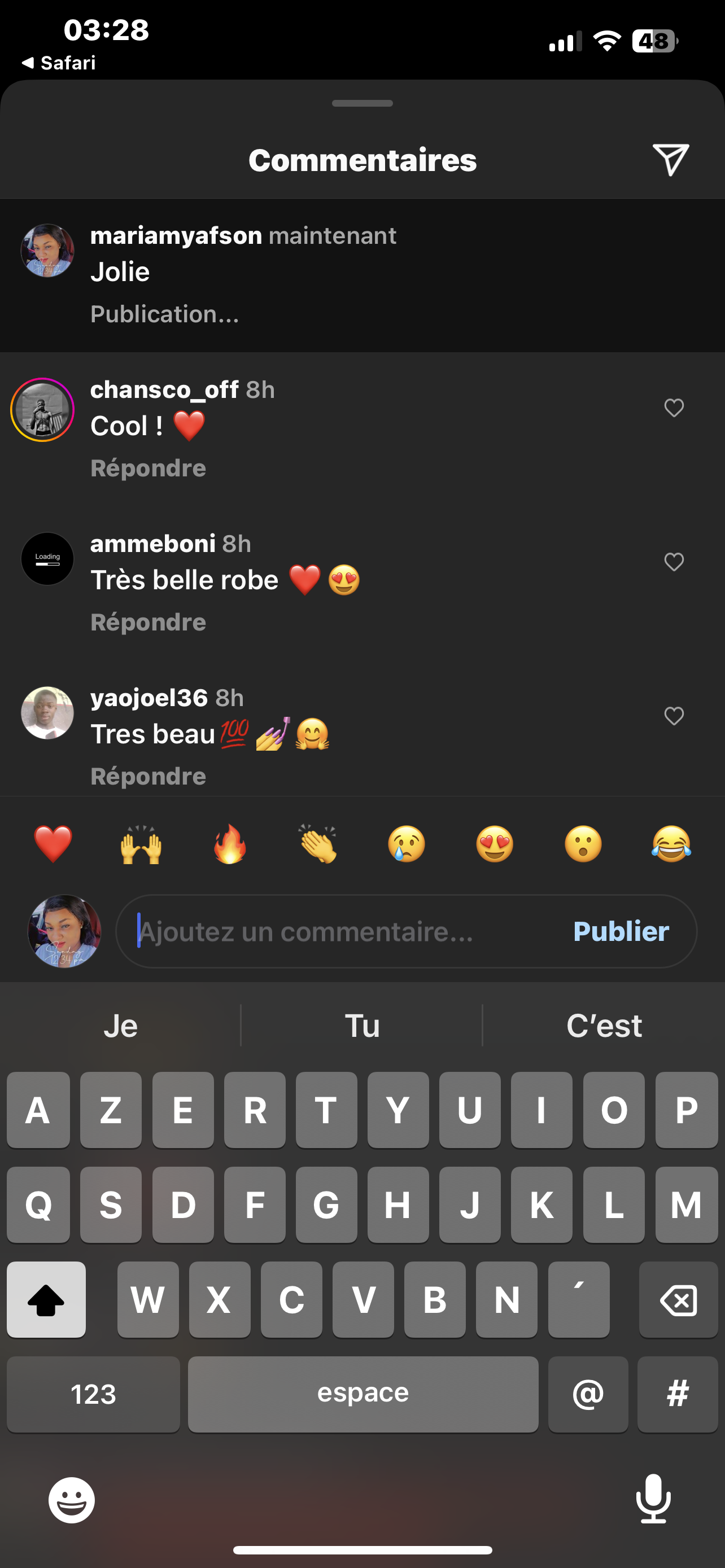Viewport: 725px width, 1568px height.
Task: Choose the keyboard suggestion C'est
Action: 604,1026
